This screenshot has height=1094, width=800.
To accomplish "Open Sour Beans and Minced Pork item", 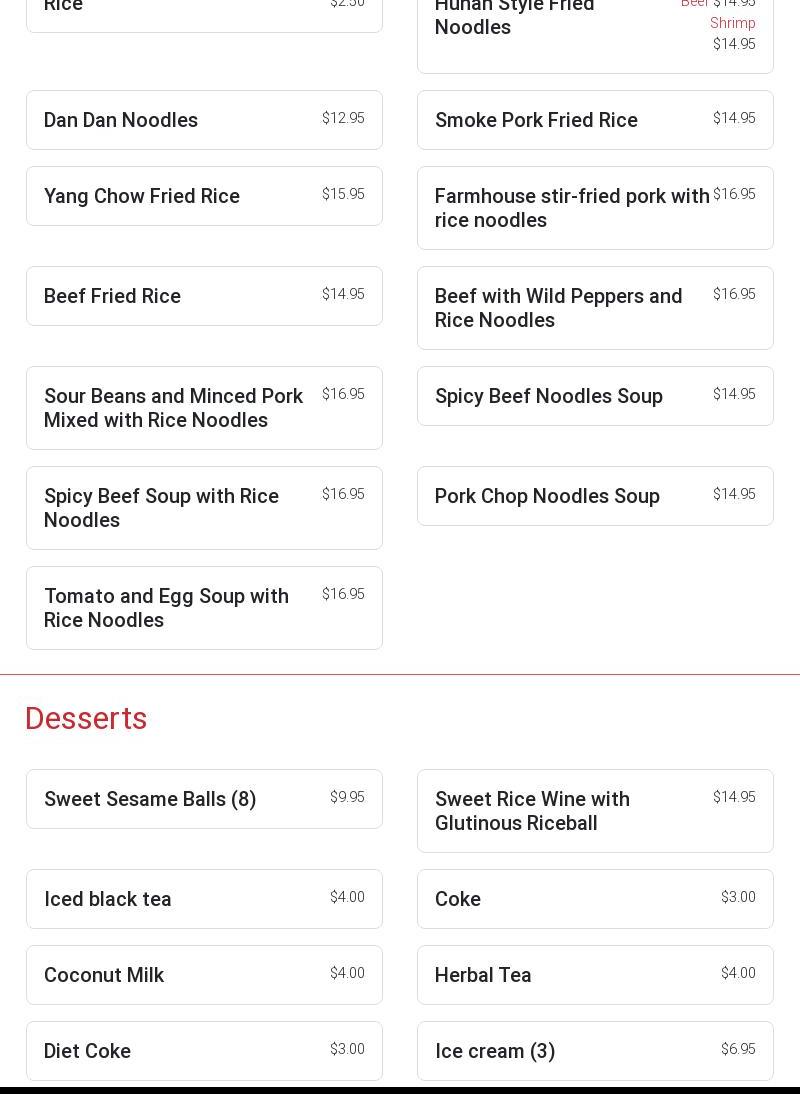I will 204,408.
